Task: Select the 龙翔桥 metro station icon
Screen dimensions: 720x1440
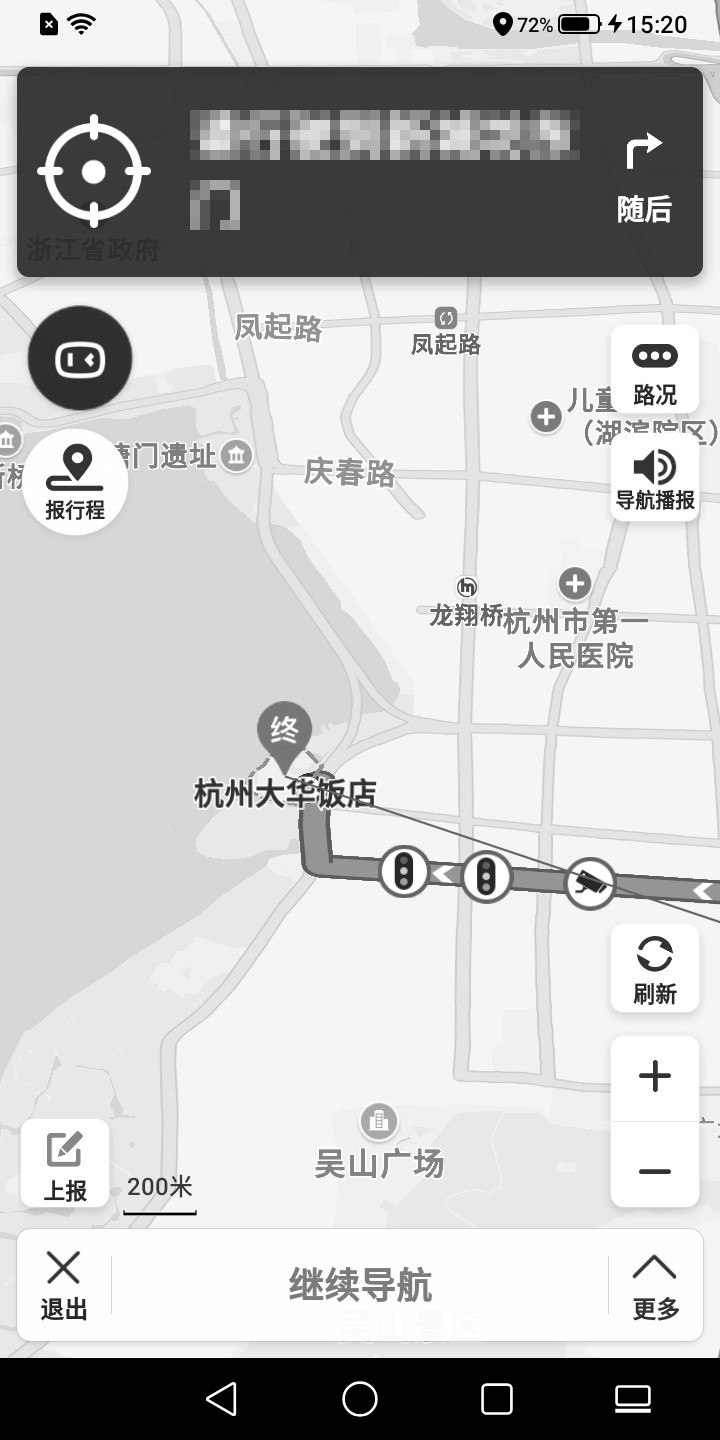Action: (x=465, y=587)
